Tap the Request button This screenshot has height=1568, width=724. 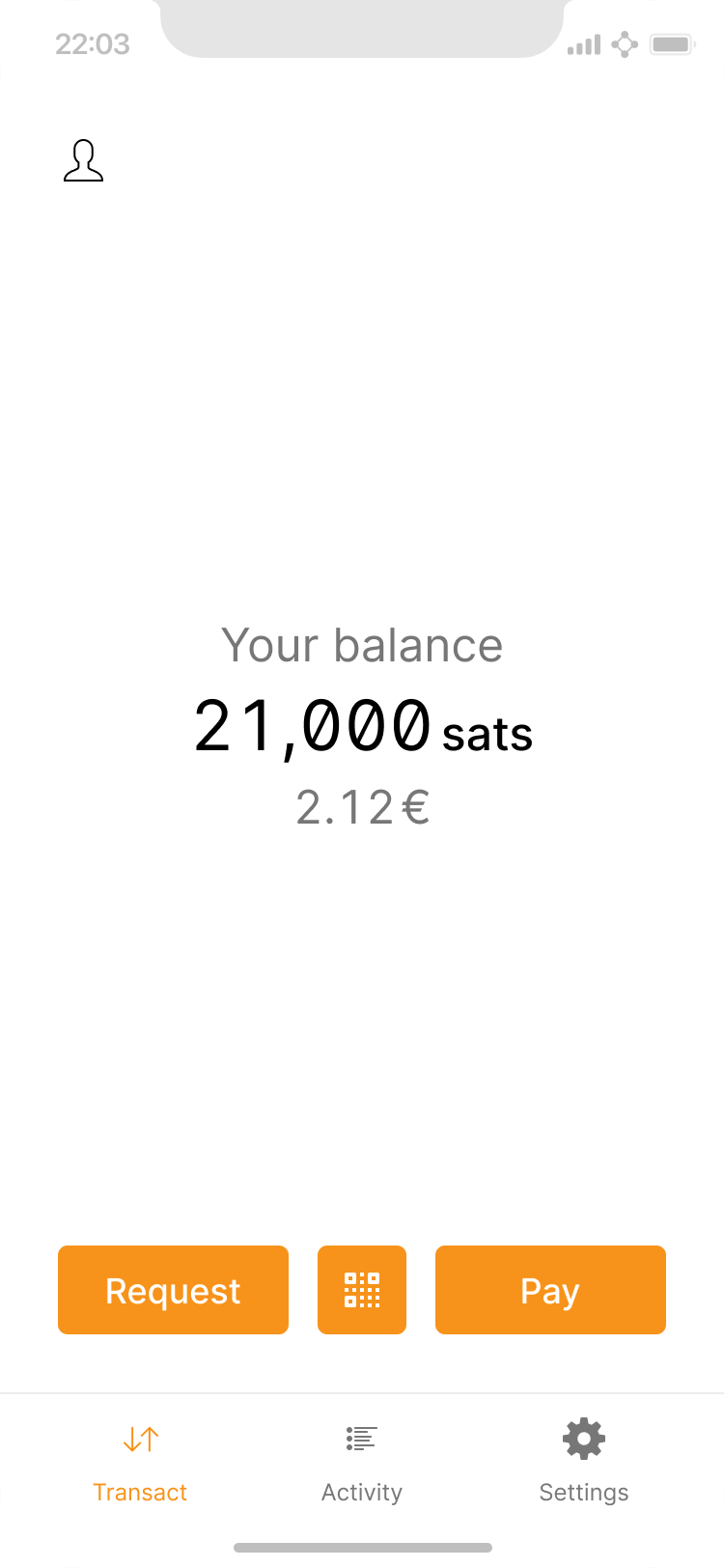coord(173,1290)
